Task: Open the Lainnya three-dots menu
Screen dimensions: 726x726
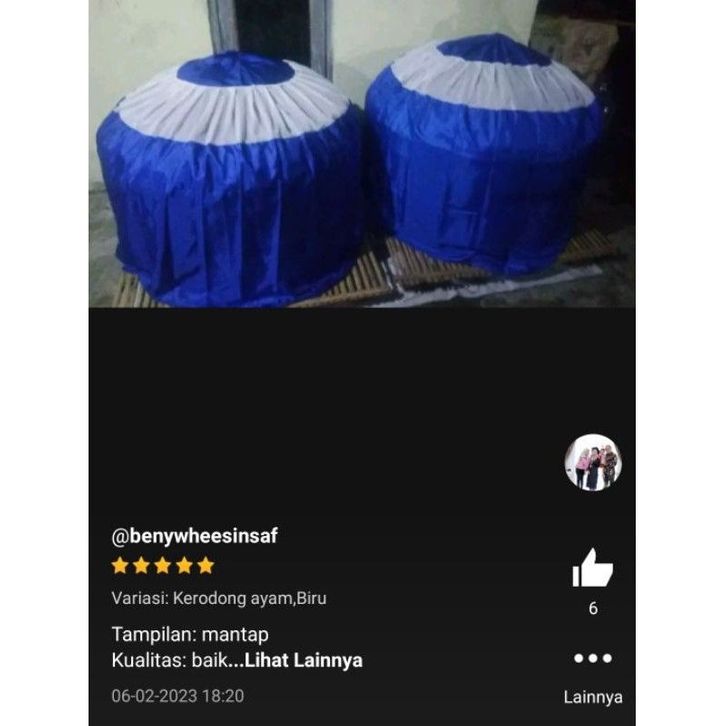Action: point(592,659)
